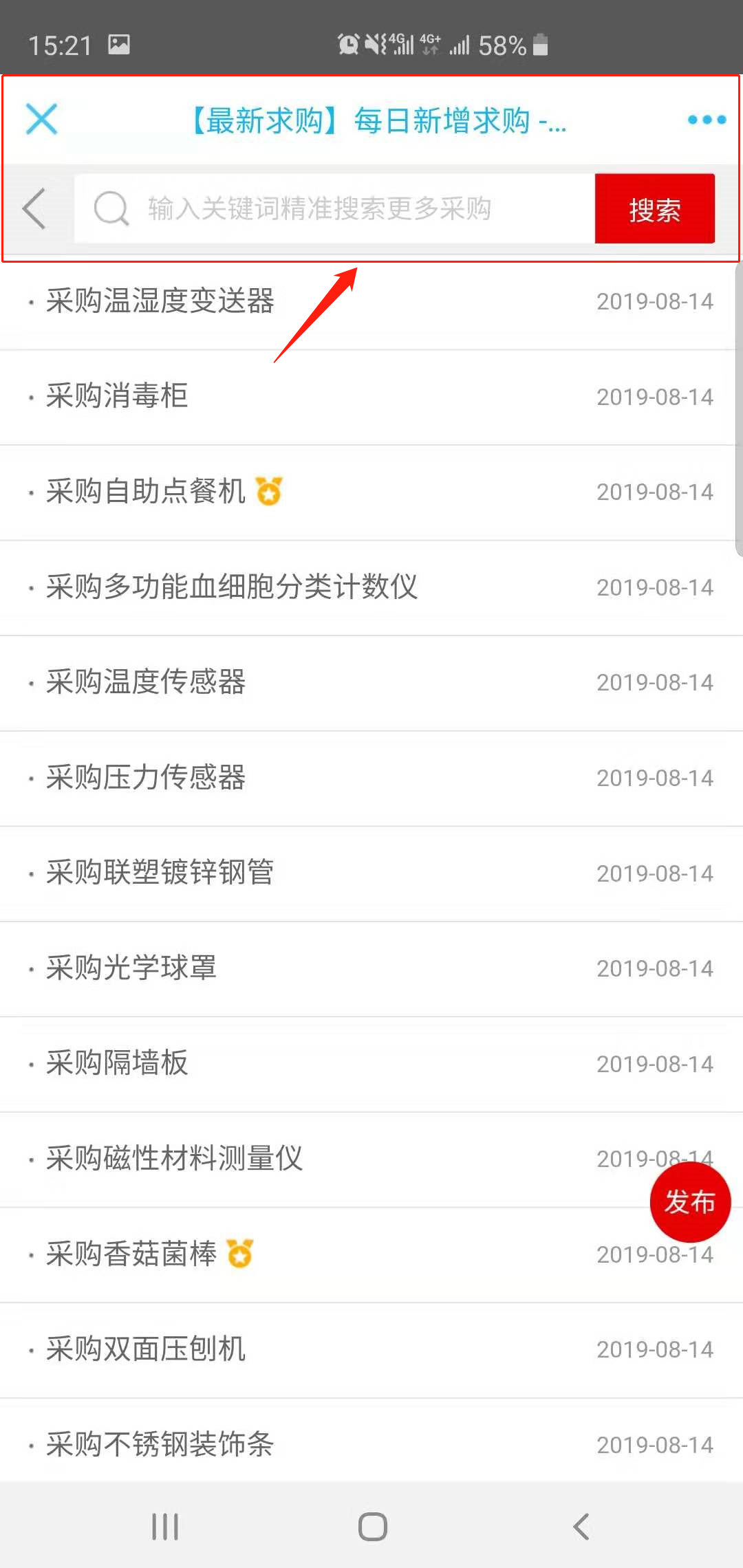Open the 采购双面压刨机 listing
Viewport: 743px width, 1568px height.
click(146, 1349)
